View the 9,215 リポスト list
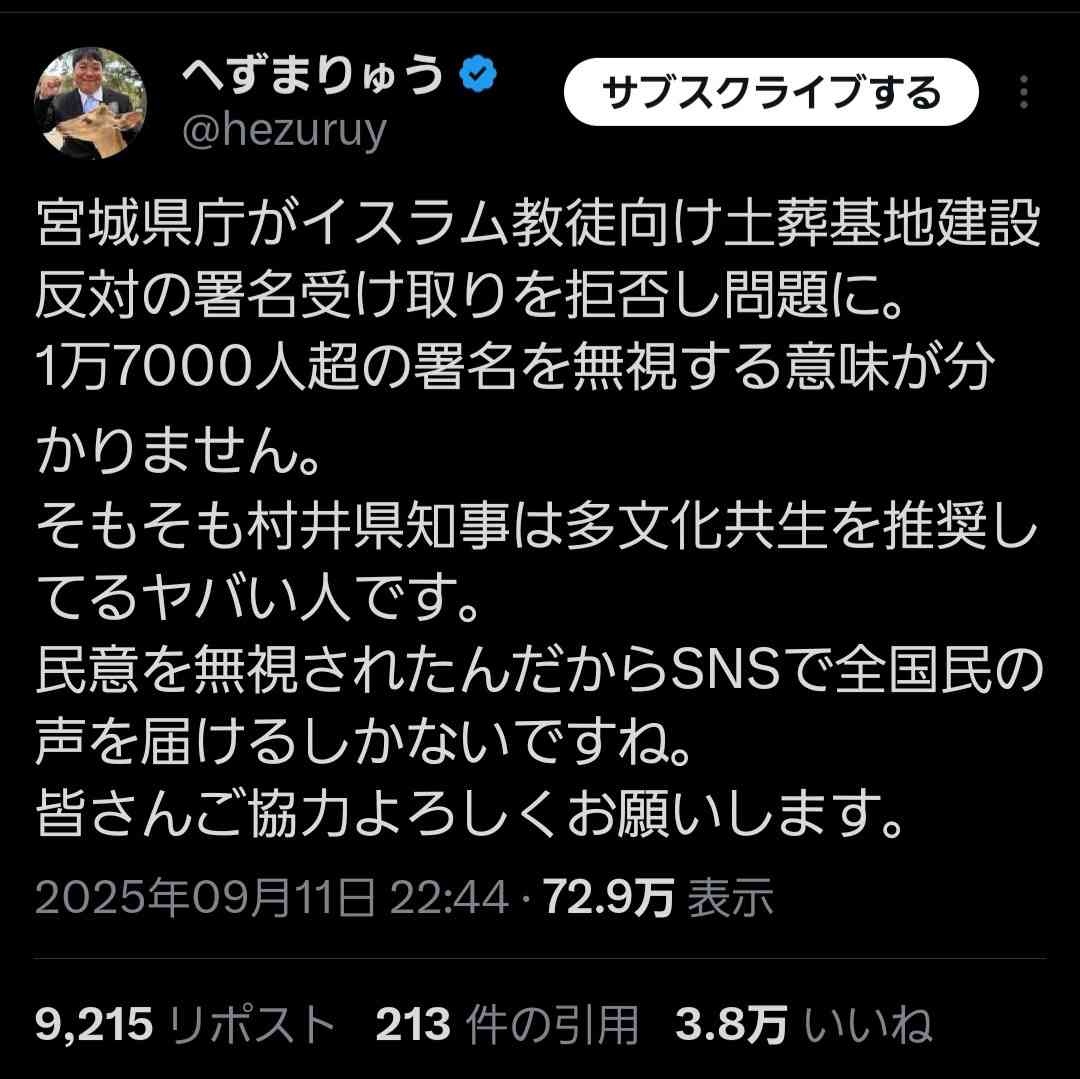The image size is (1080, 1079). tap(184, 1025)
